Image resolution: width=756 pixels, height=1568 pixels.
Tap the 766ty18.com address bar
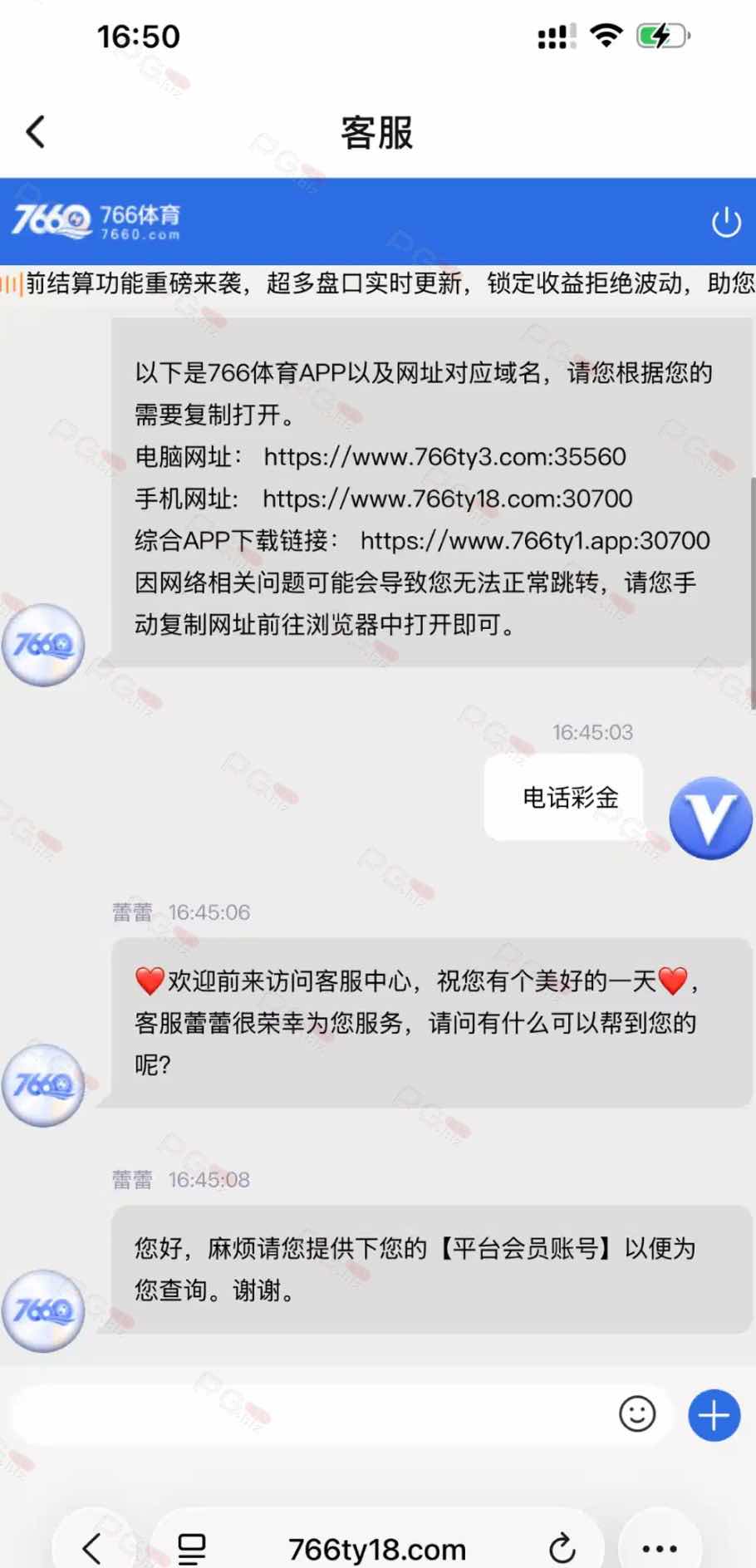[377, 1549]
